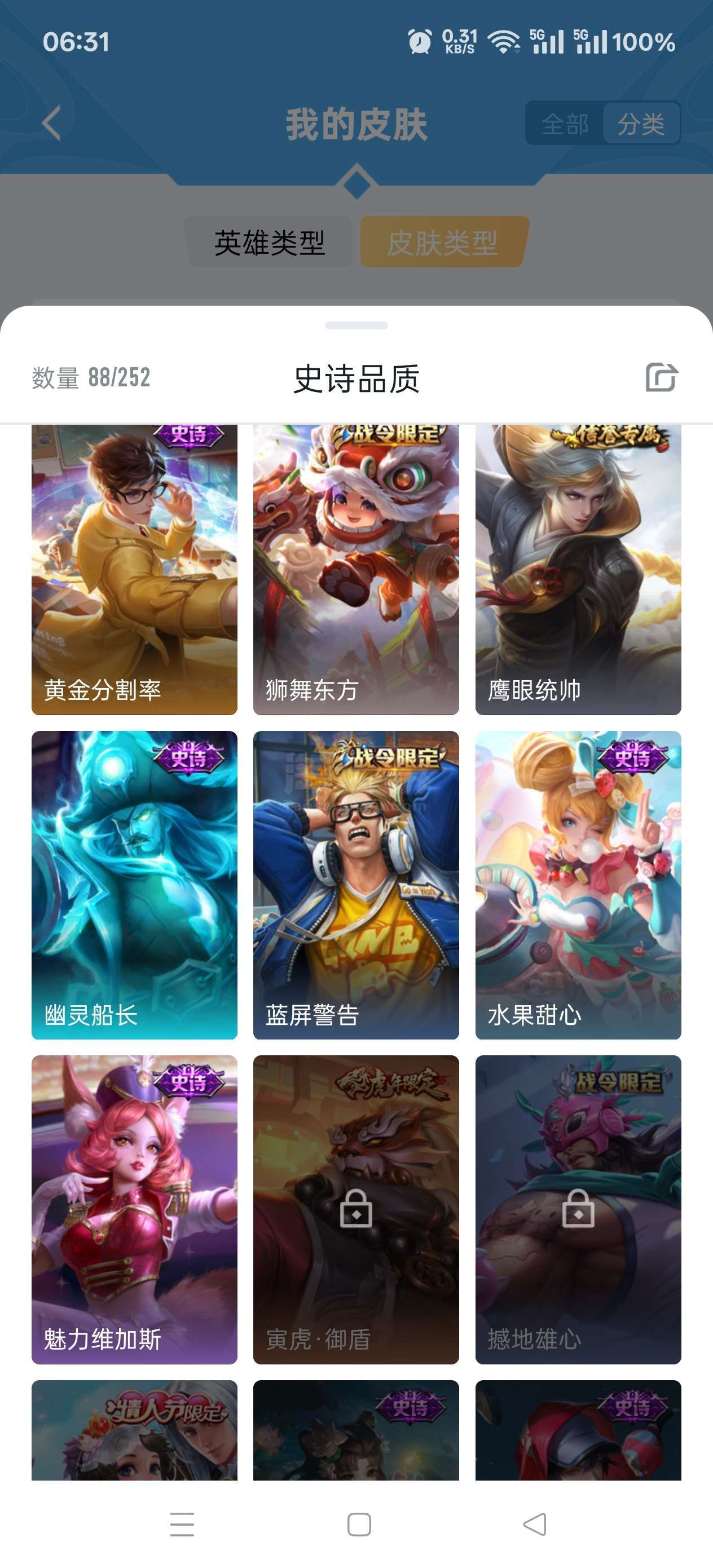View the 蓝屏警告 skin card
Image resolution: width=713 pixels, height=1568 pixels.
(x=356, y=885)
